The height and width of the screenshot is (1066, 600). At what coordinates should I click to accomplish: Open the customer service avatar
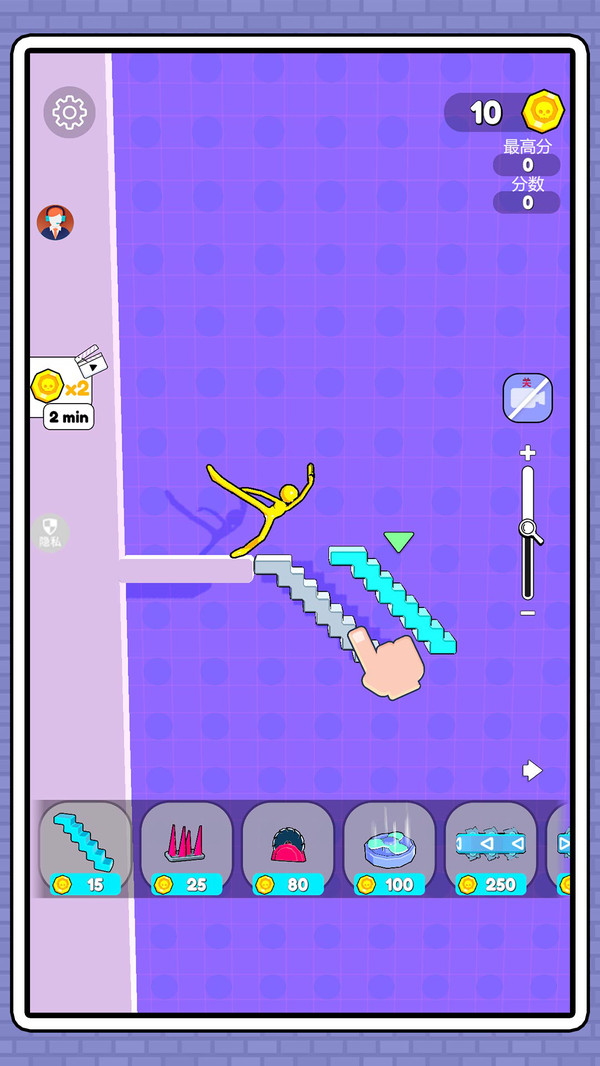point(55,222)
